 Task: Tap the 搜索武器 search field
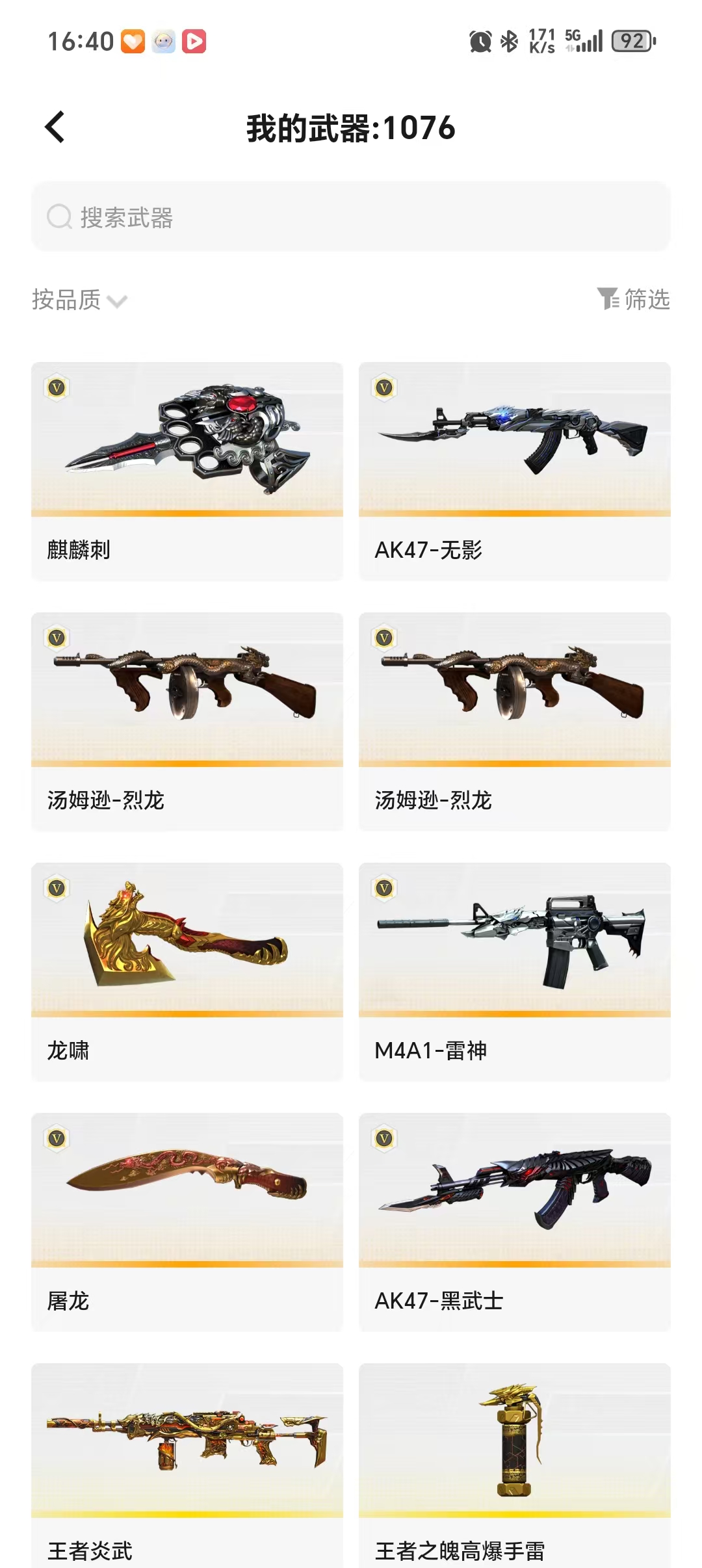[x=351, y=217]
